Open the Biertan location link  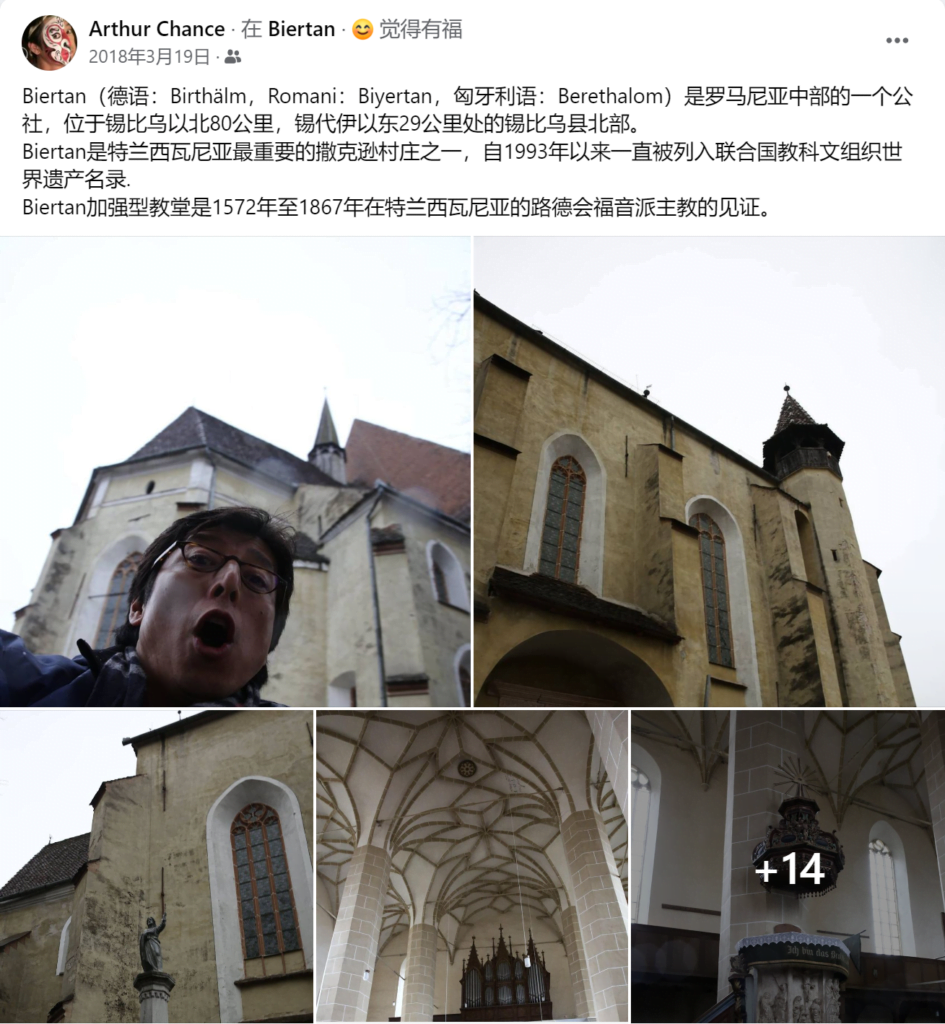(x=301, y=29)
